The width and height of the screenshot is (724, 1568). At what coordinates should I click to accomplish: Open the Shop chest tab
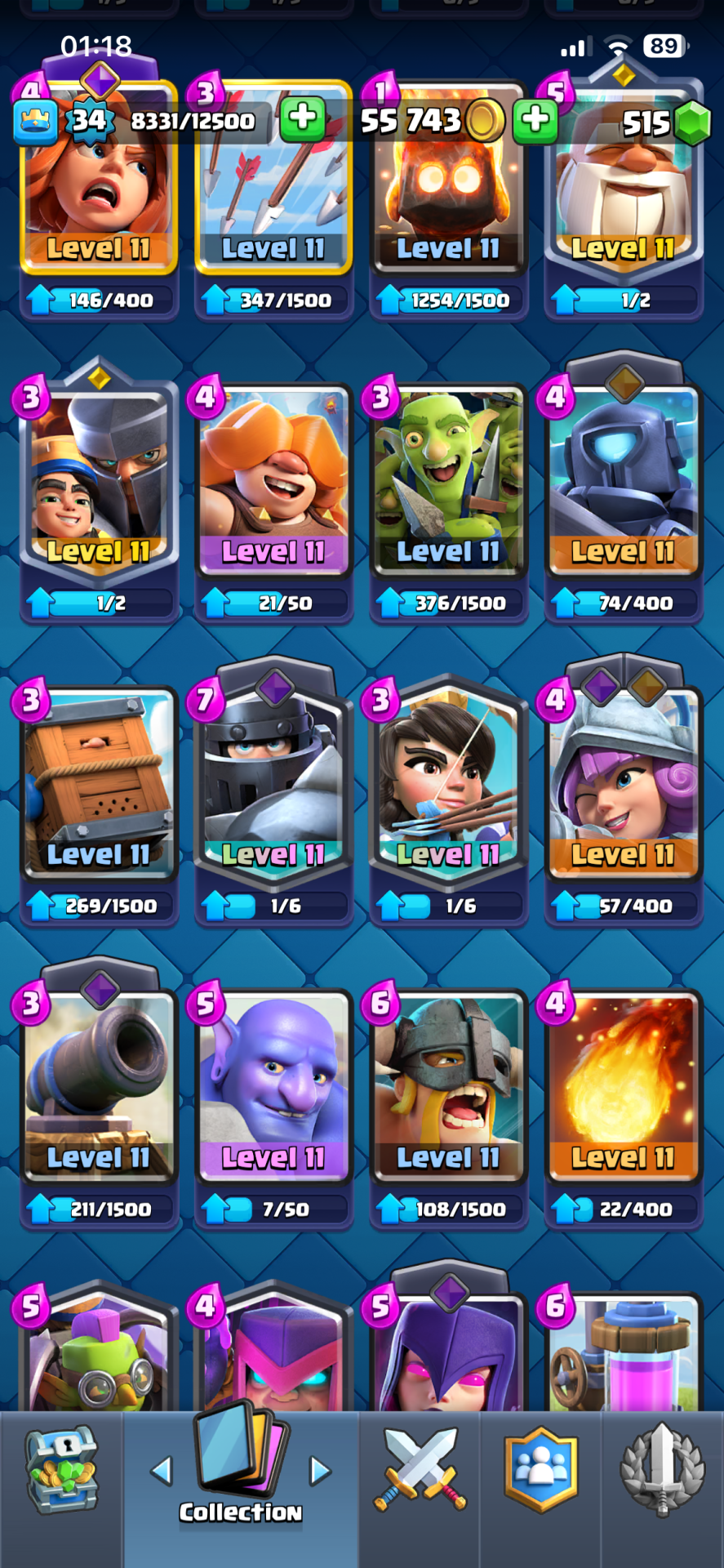pos(61,1472)
